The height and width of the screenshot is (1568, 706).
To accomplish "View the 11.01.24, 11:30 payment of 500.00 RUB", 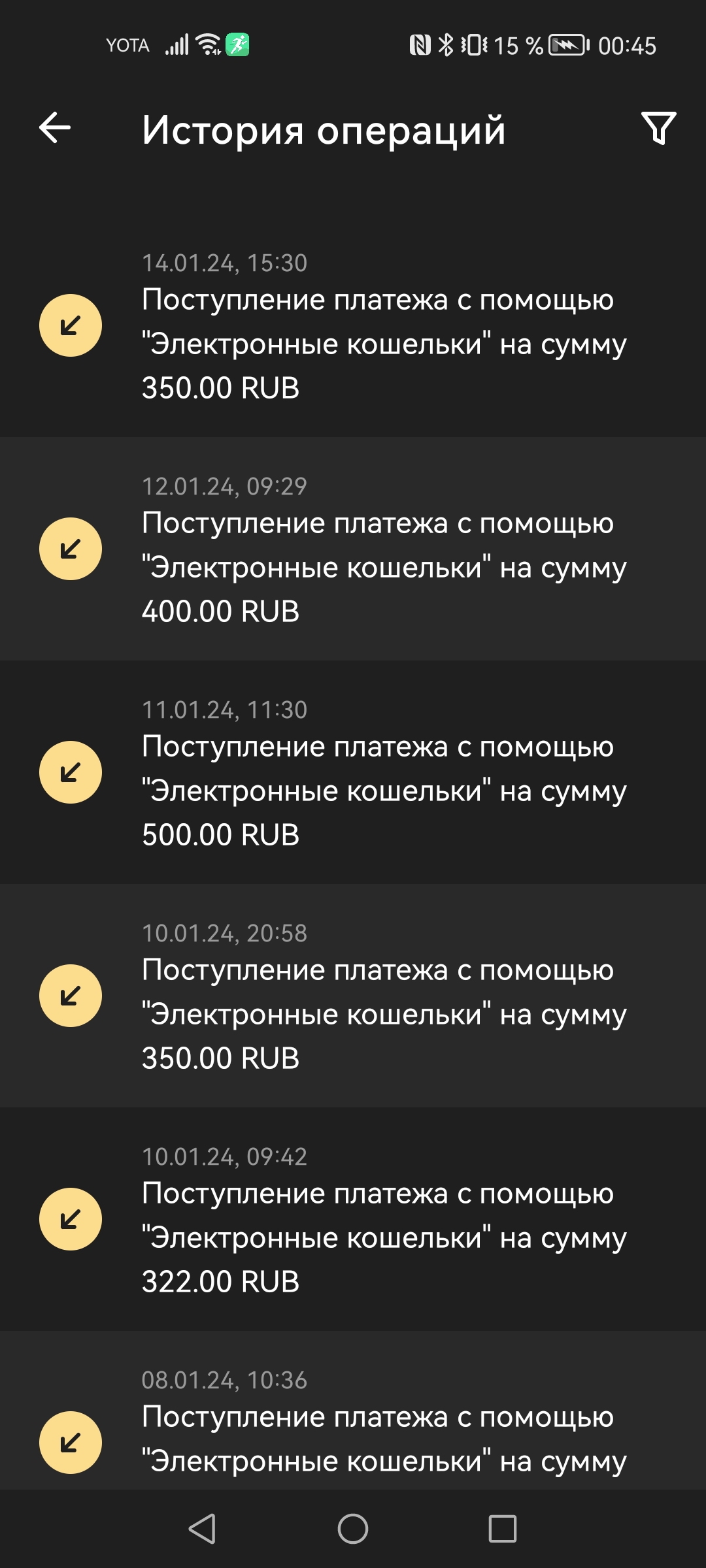I will [353, 772].
